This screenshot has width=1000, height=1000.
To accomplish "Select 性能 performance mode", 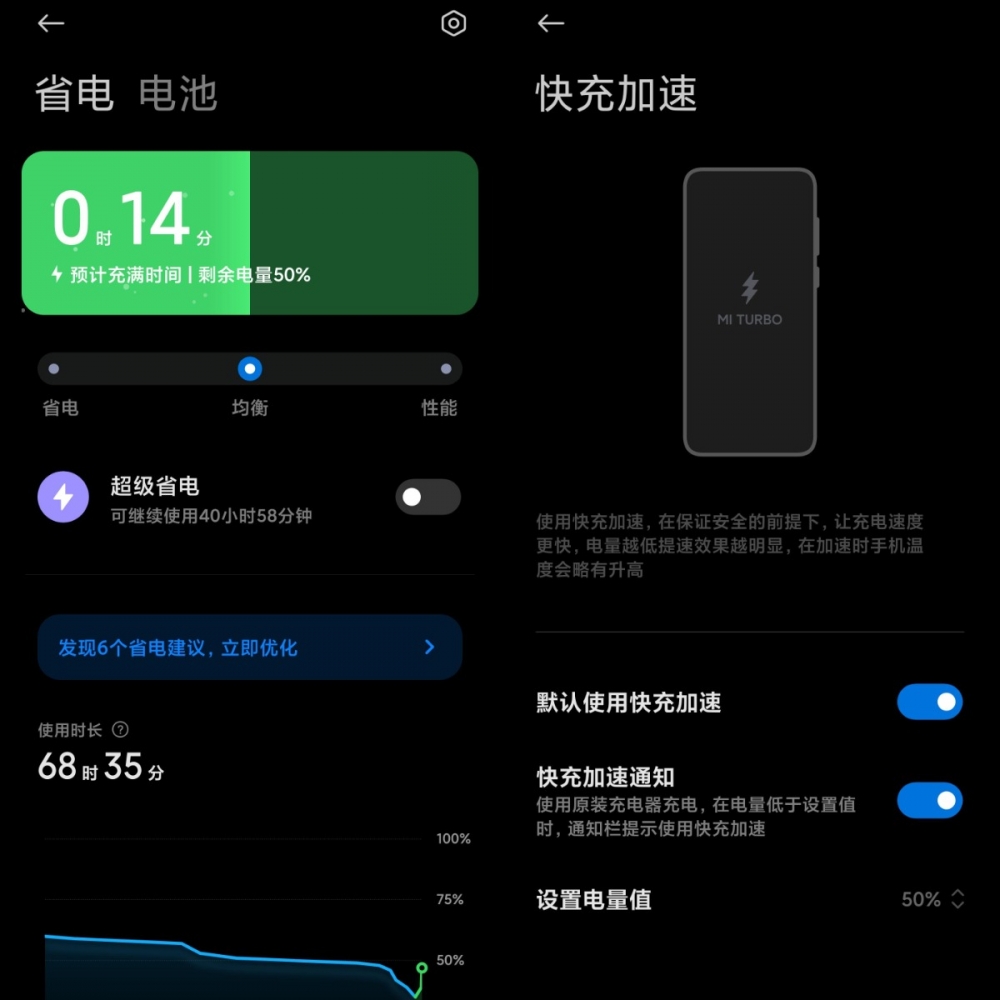I will (446, 369).
